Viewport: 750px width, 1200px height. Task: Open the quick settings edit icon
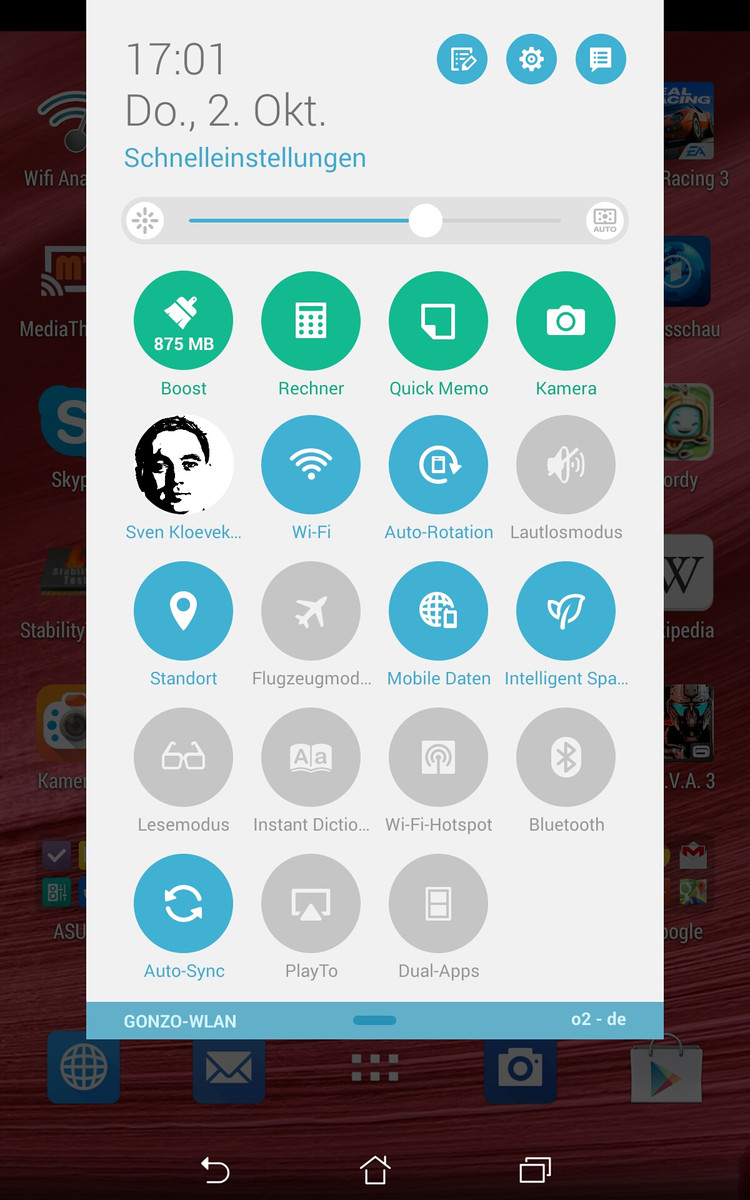click(x=462, y=60)
